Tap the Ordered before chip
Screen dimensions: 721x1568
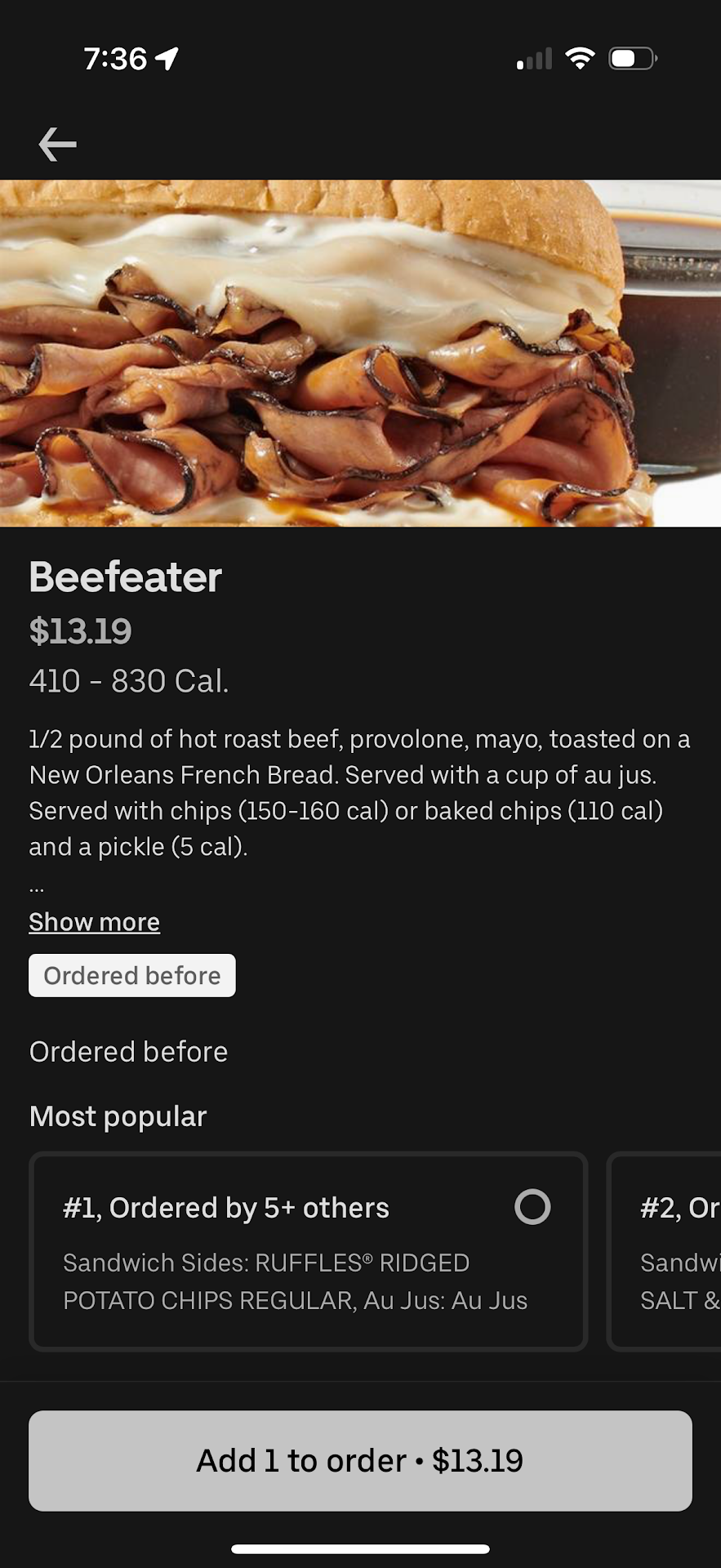pos(132,975)
